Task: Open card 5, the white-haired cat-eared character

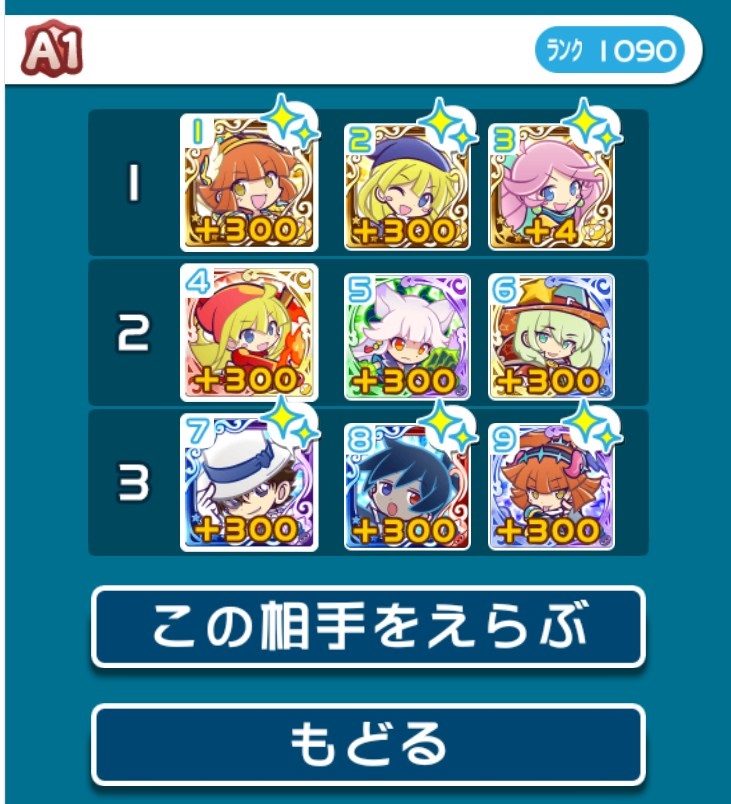Action: [x=407, y=336]
